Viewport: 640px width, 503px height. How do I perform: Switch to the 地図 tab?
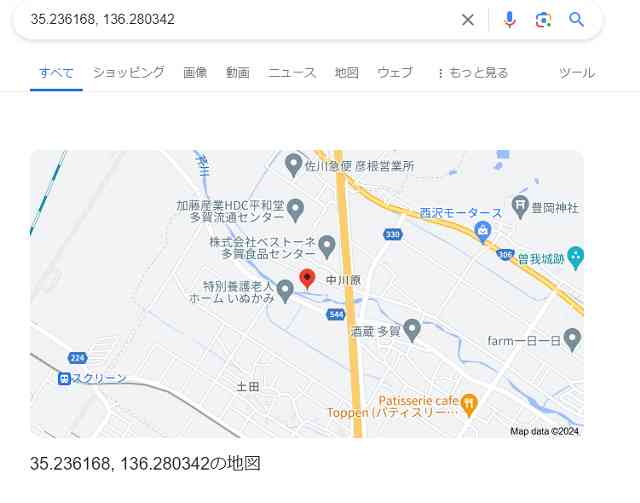346,73
